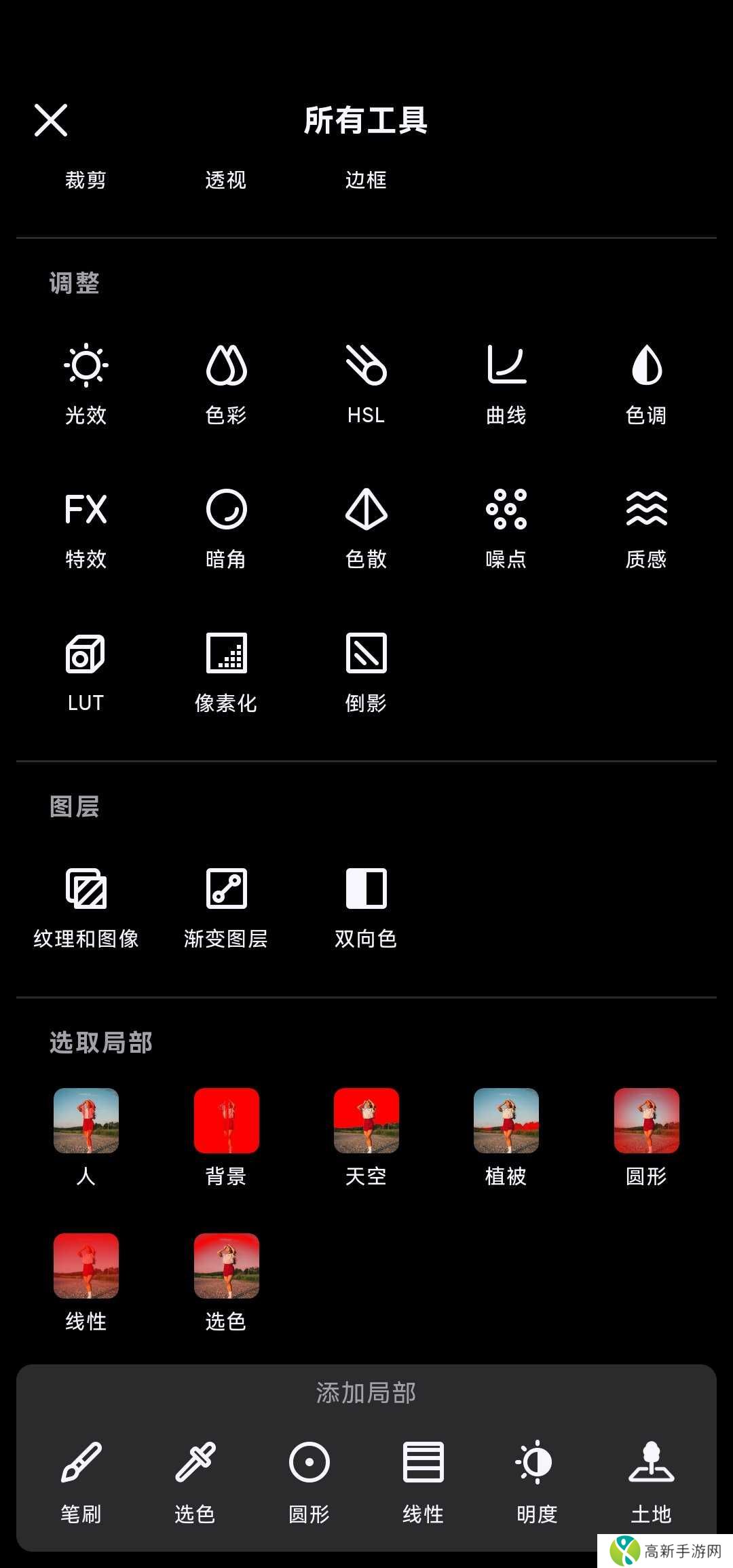Select the 像素化 pixelate tool
Image resolution: width=733 pixels, height=1568 pixels.
pos(227,672)
